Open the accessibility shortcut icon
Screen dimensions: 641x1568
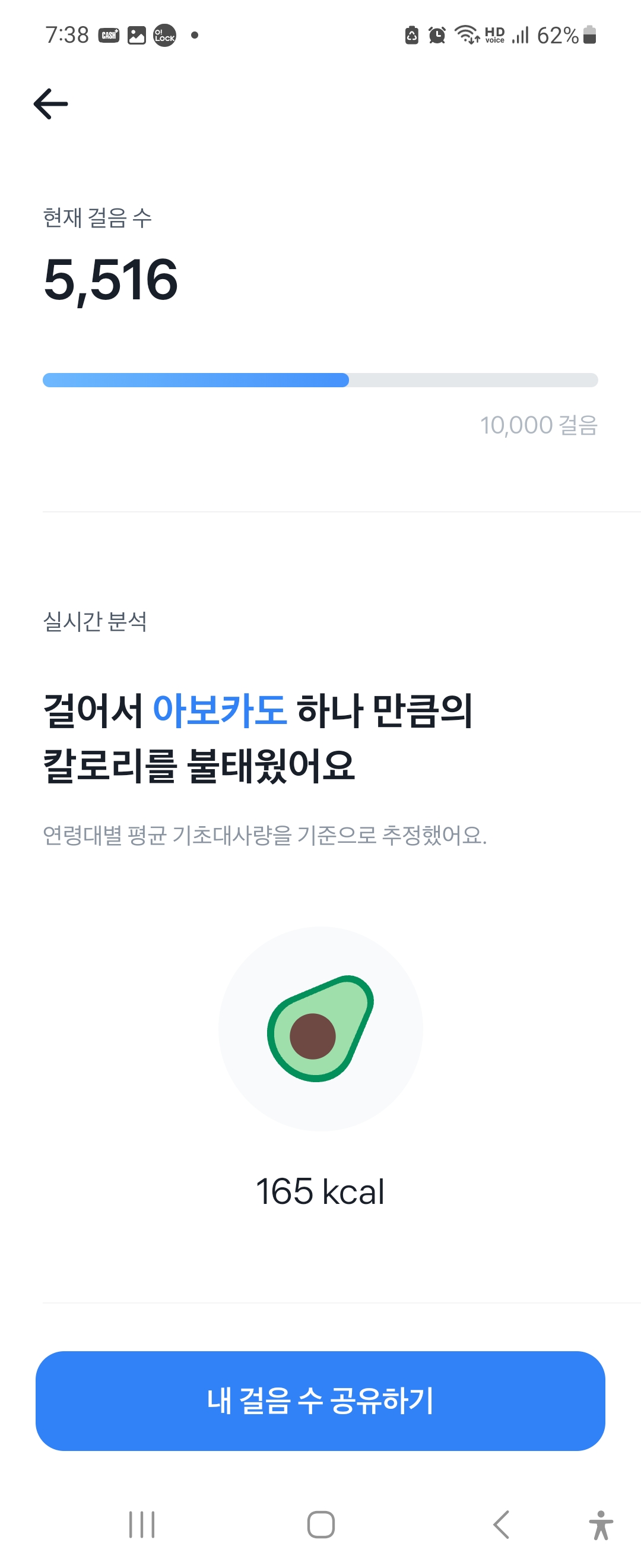point(600,1525)
